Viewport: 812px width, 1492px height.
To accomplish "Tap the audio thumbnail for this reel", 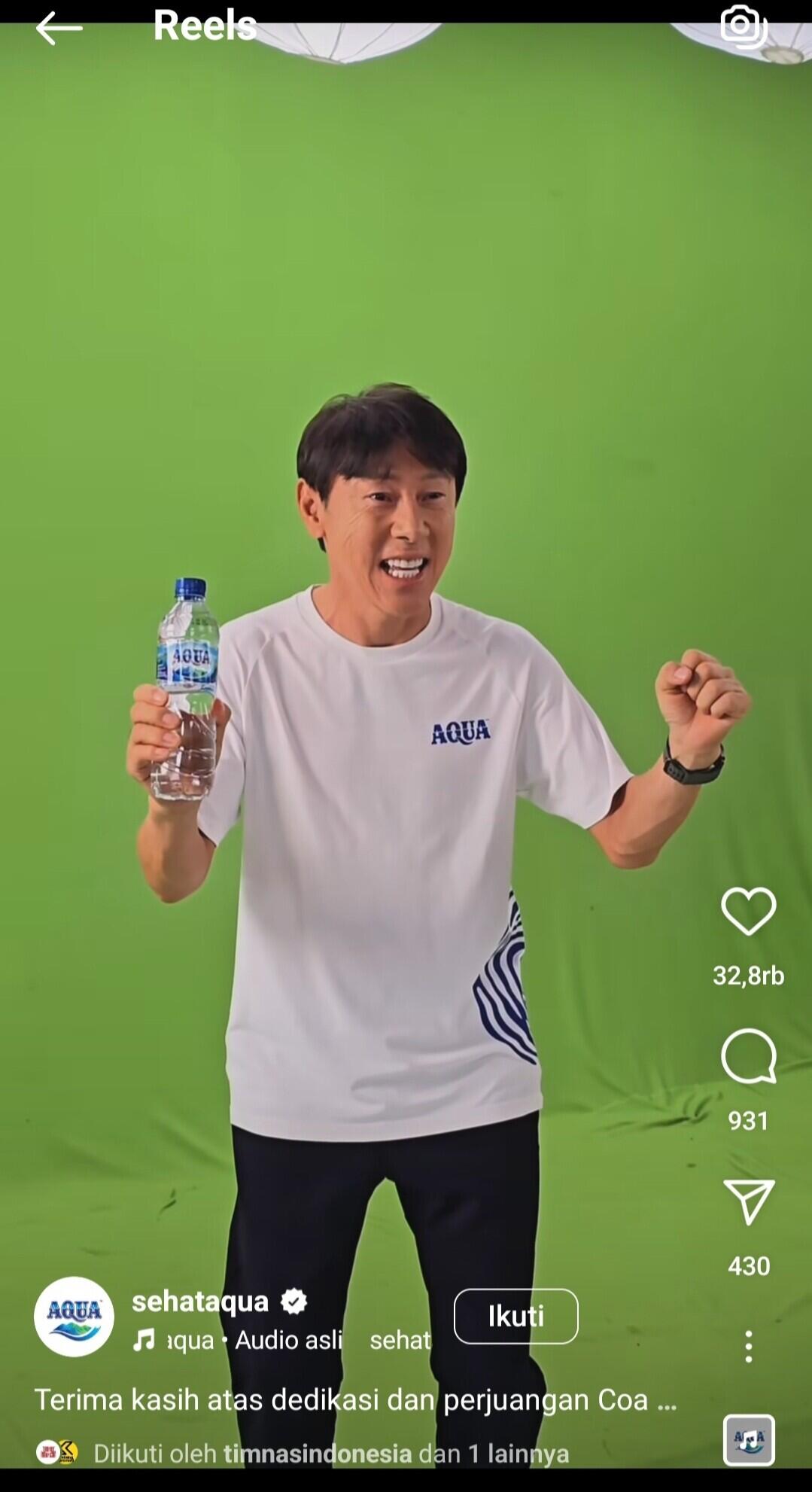I will coord(748,1439).
